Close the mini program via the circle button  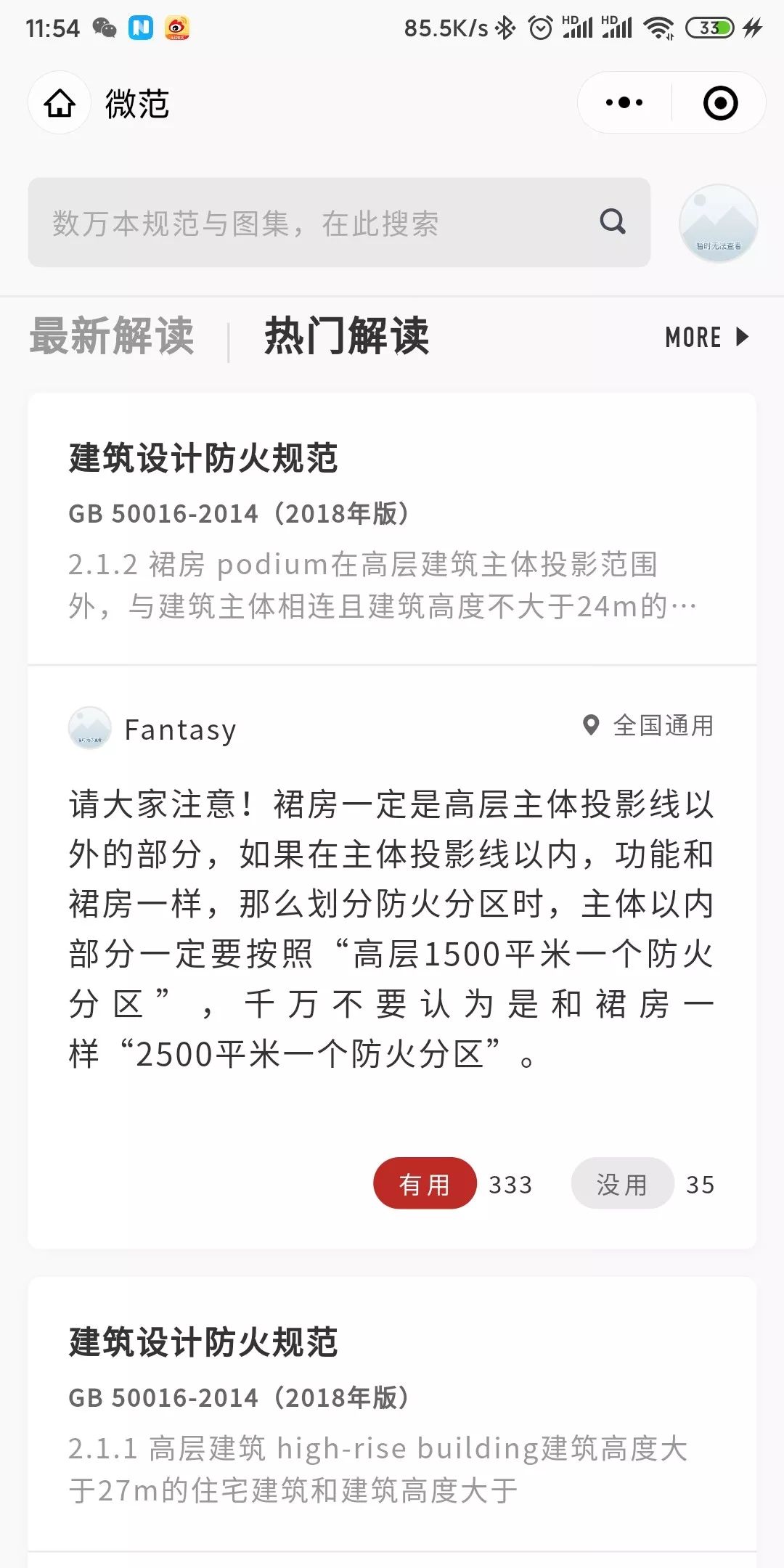pyautogui.click(x=720, y=103)
